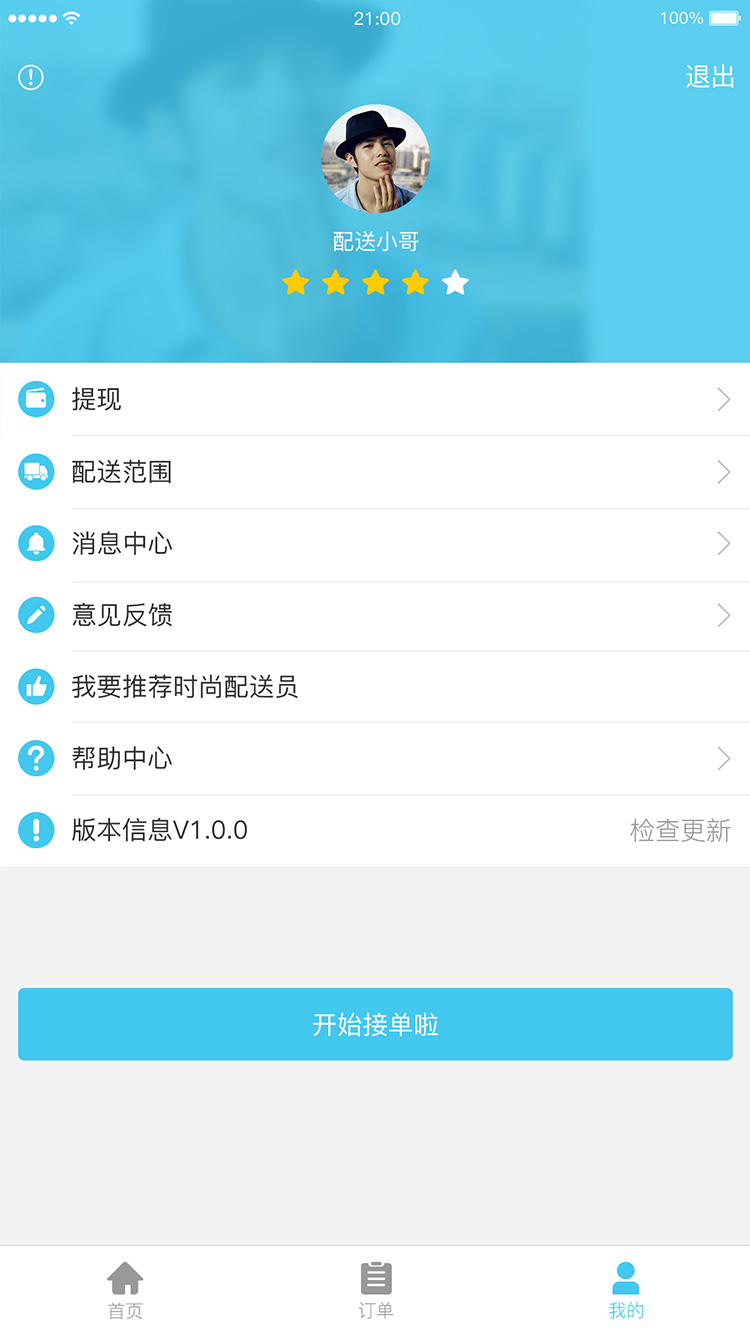Select the 我的 profile tab
This screenshot has width=750, height=1334.
coord(626,1290)
